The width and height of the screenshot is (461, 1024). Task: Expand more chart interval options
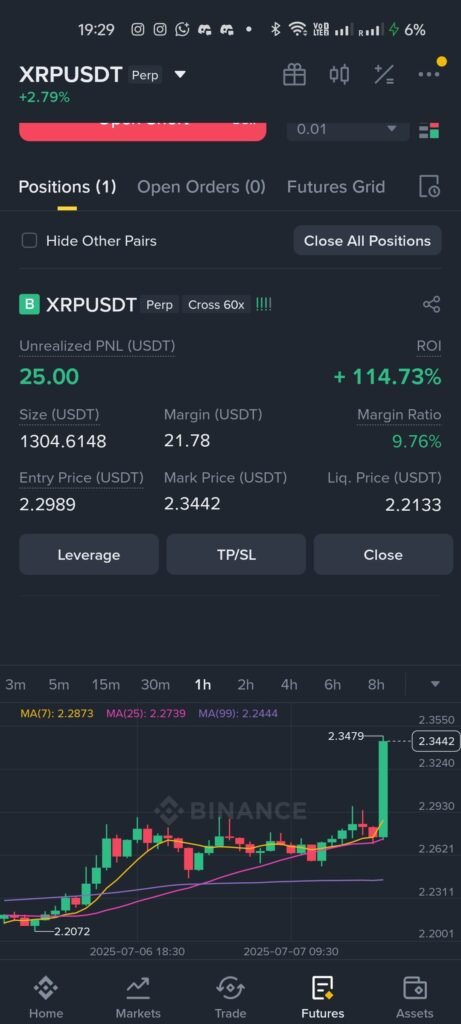(x=435, y=684)
